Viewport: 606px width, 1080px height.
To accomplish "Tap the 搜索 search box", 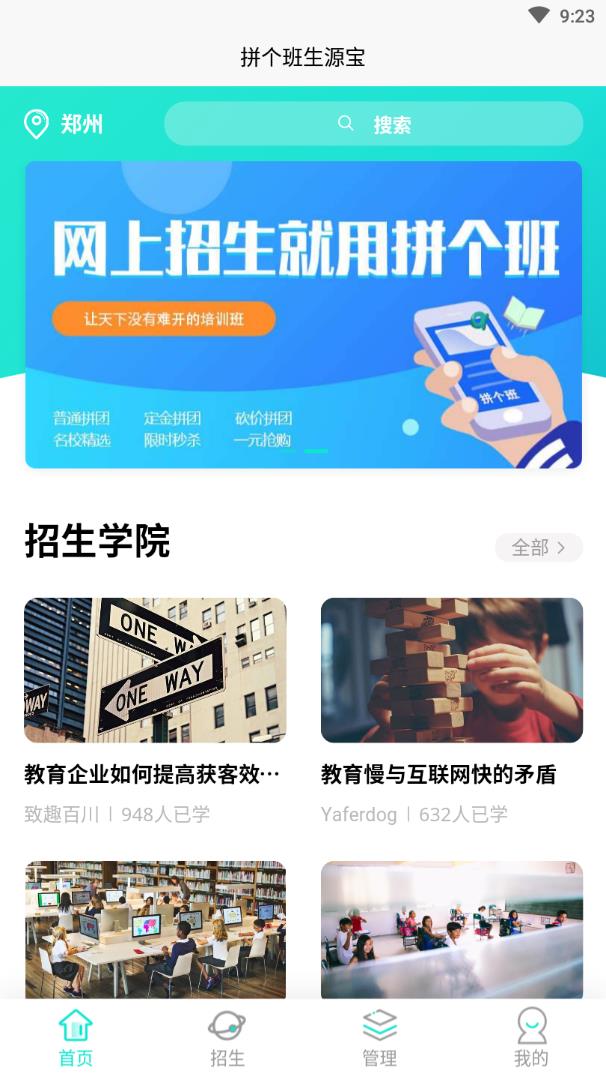I will pyautogui.click(x=373, y=124).
